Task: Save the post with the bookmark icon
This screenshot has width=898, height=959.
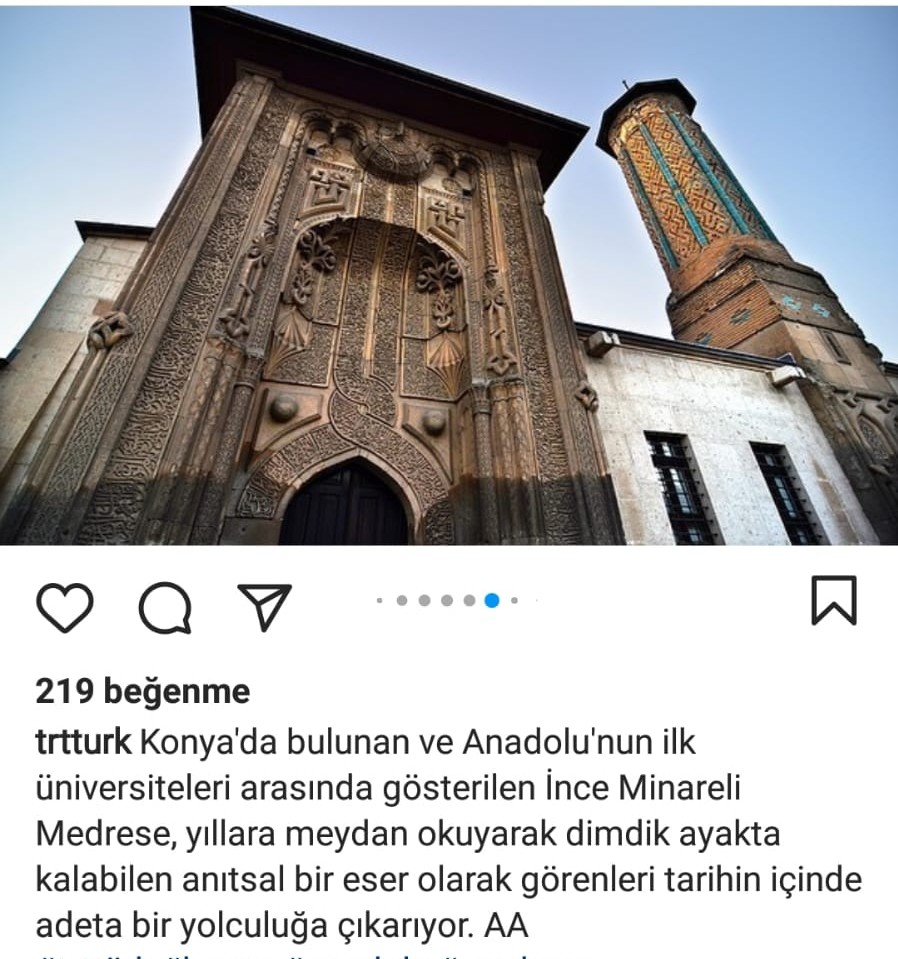Action: pos(833,601)
